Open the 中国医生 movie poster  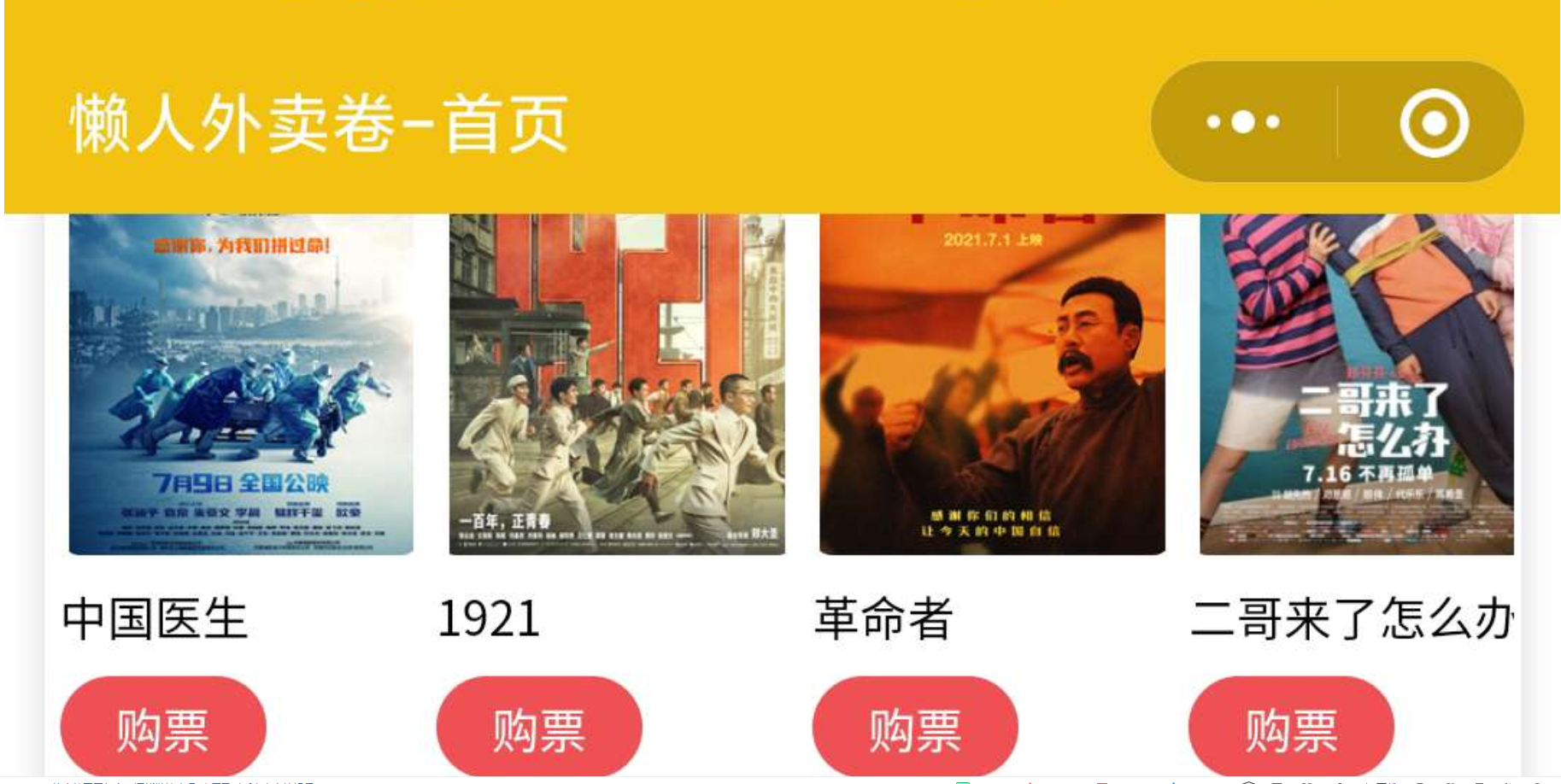click(241, 384)
